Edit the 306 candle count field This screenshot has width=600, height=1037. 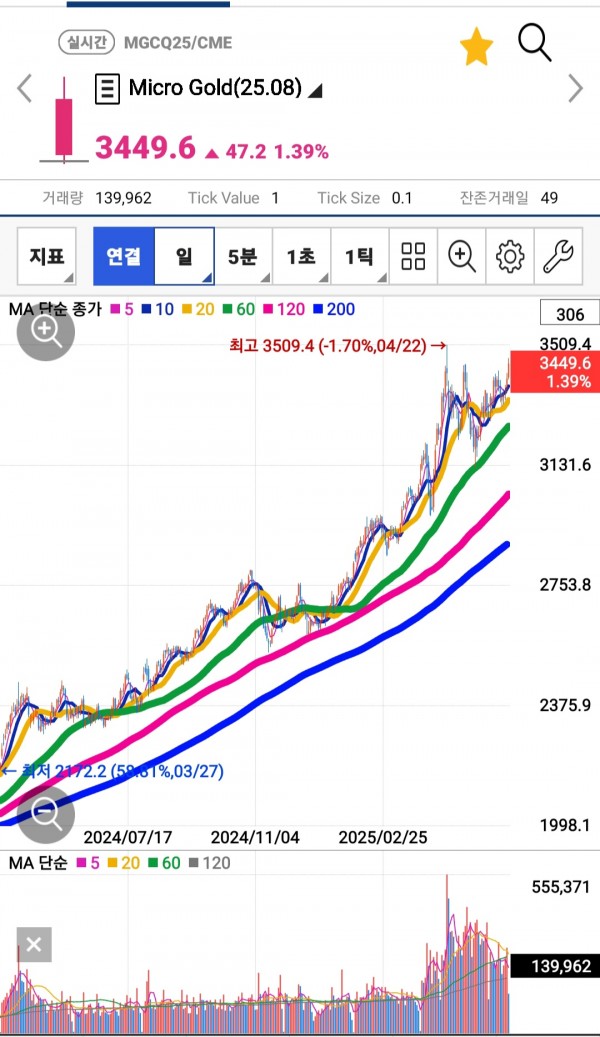570,313
